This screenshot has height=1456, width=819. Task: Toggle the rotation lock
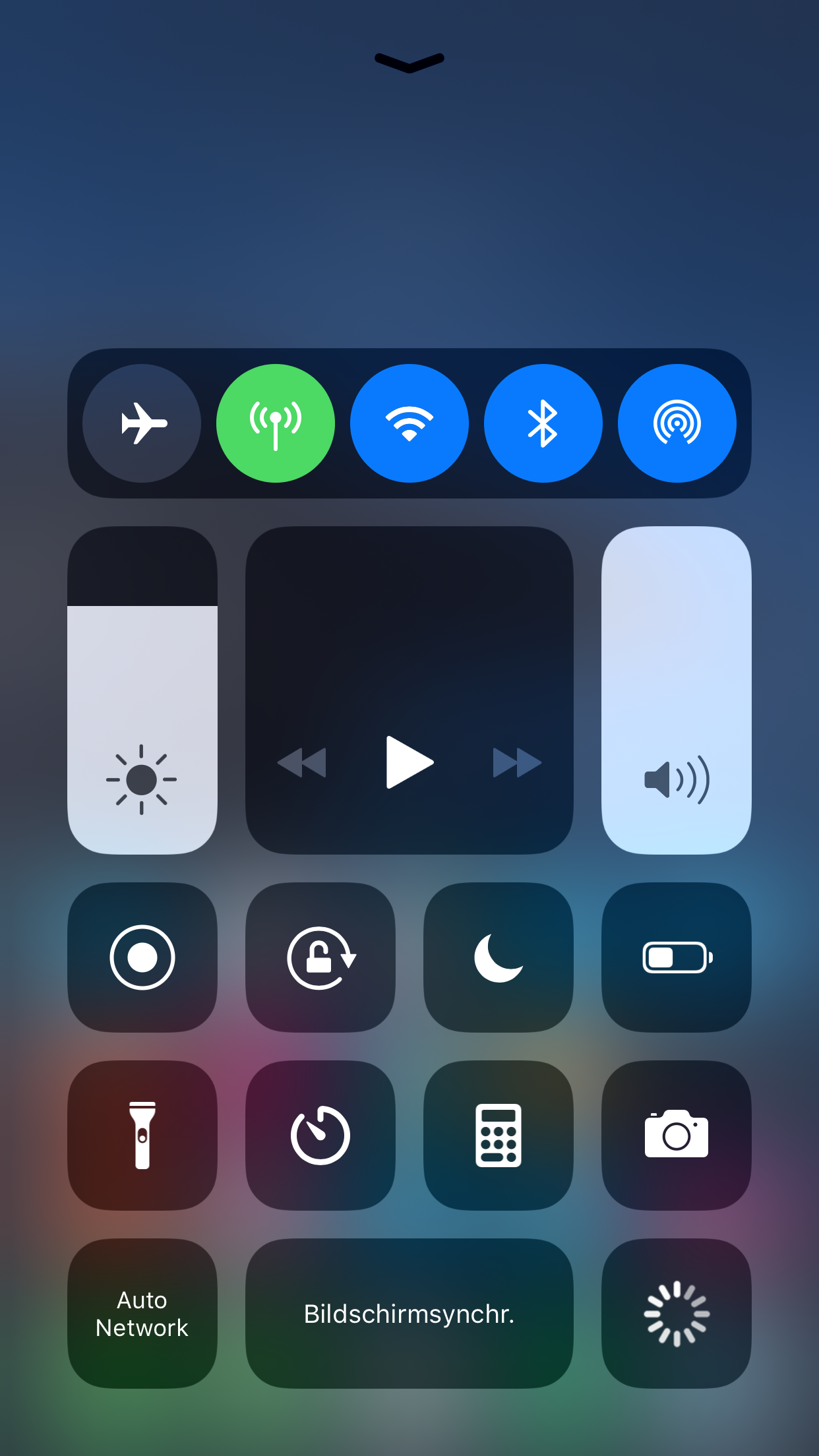coord(320,957)
